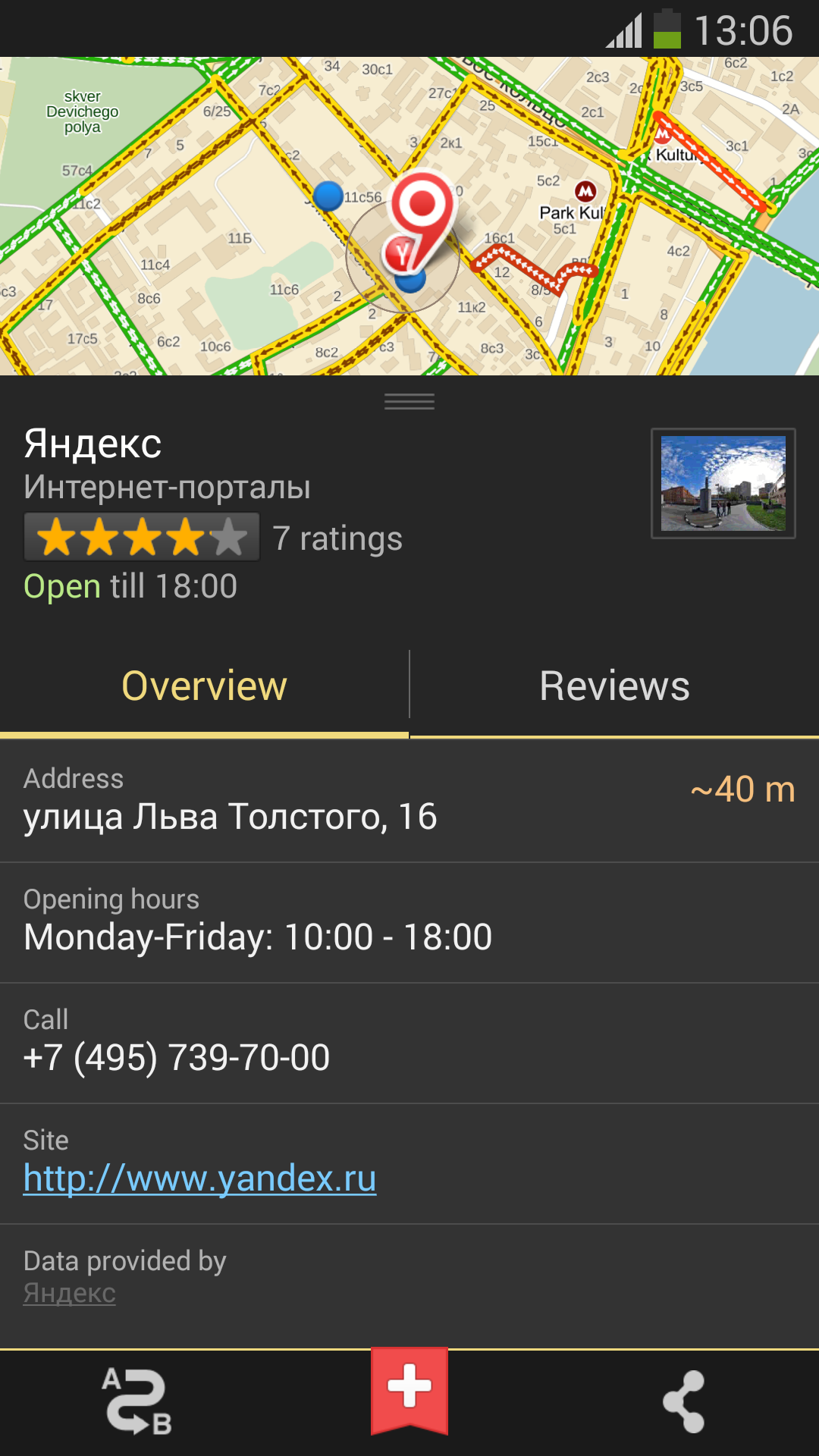Open the route directions A-B icon
The image size is (819, 1456).
coord(136,1401)
